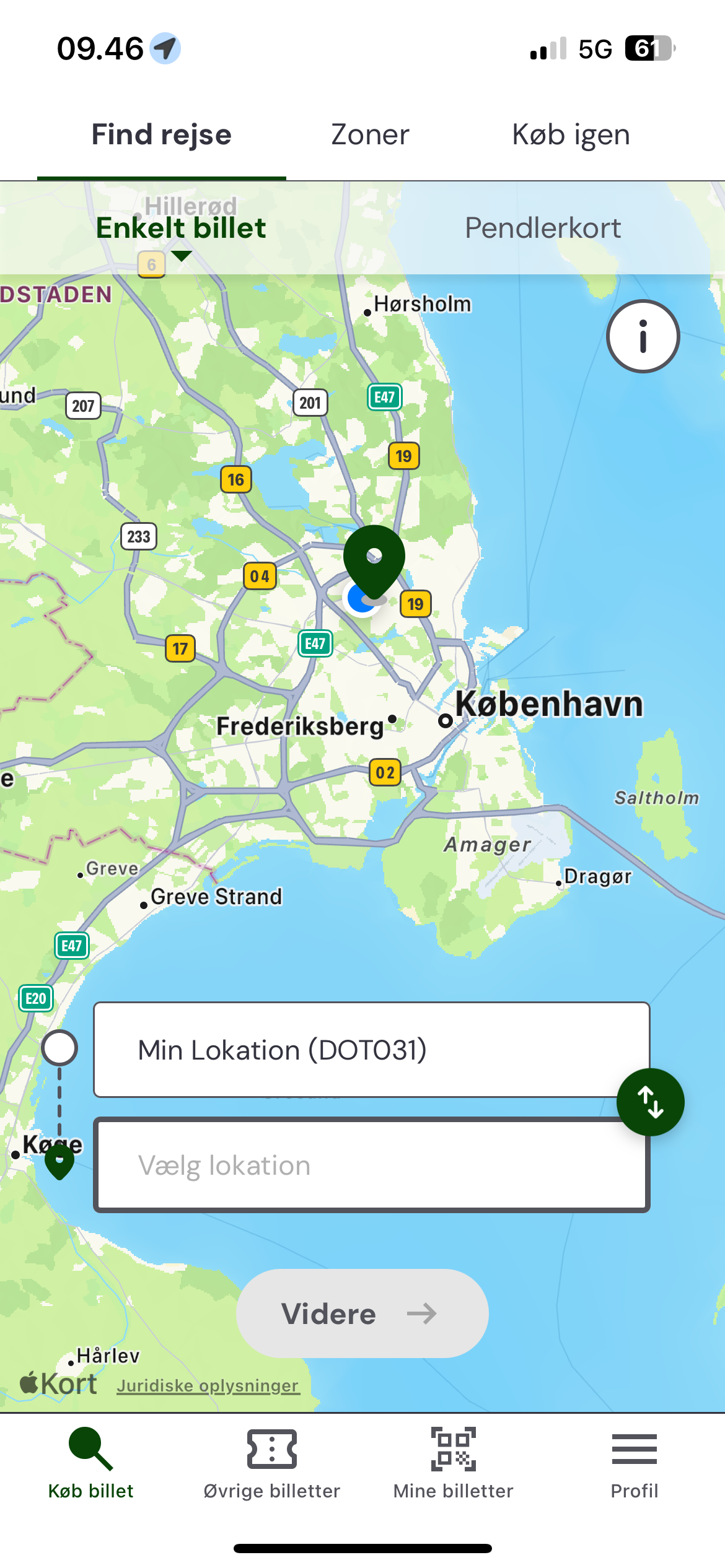
Task: Open Mine billetter
Action: 453,1465
